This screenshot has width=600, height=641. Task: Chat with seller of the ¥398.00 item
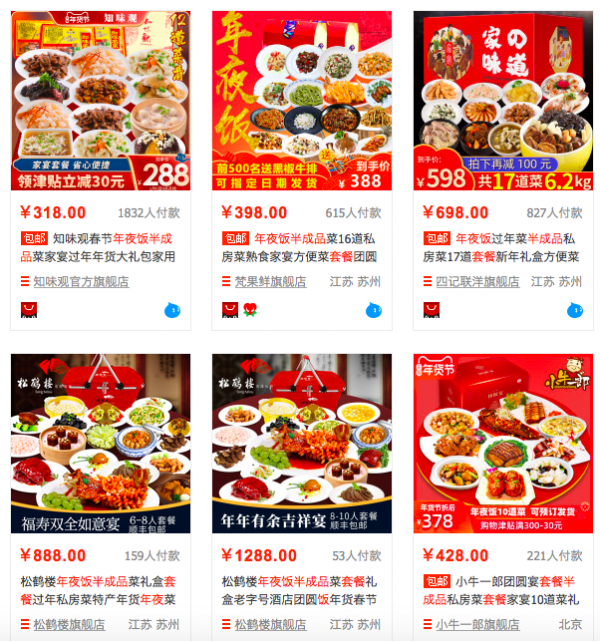coord(373,310)
